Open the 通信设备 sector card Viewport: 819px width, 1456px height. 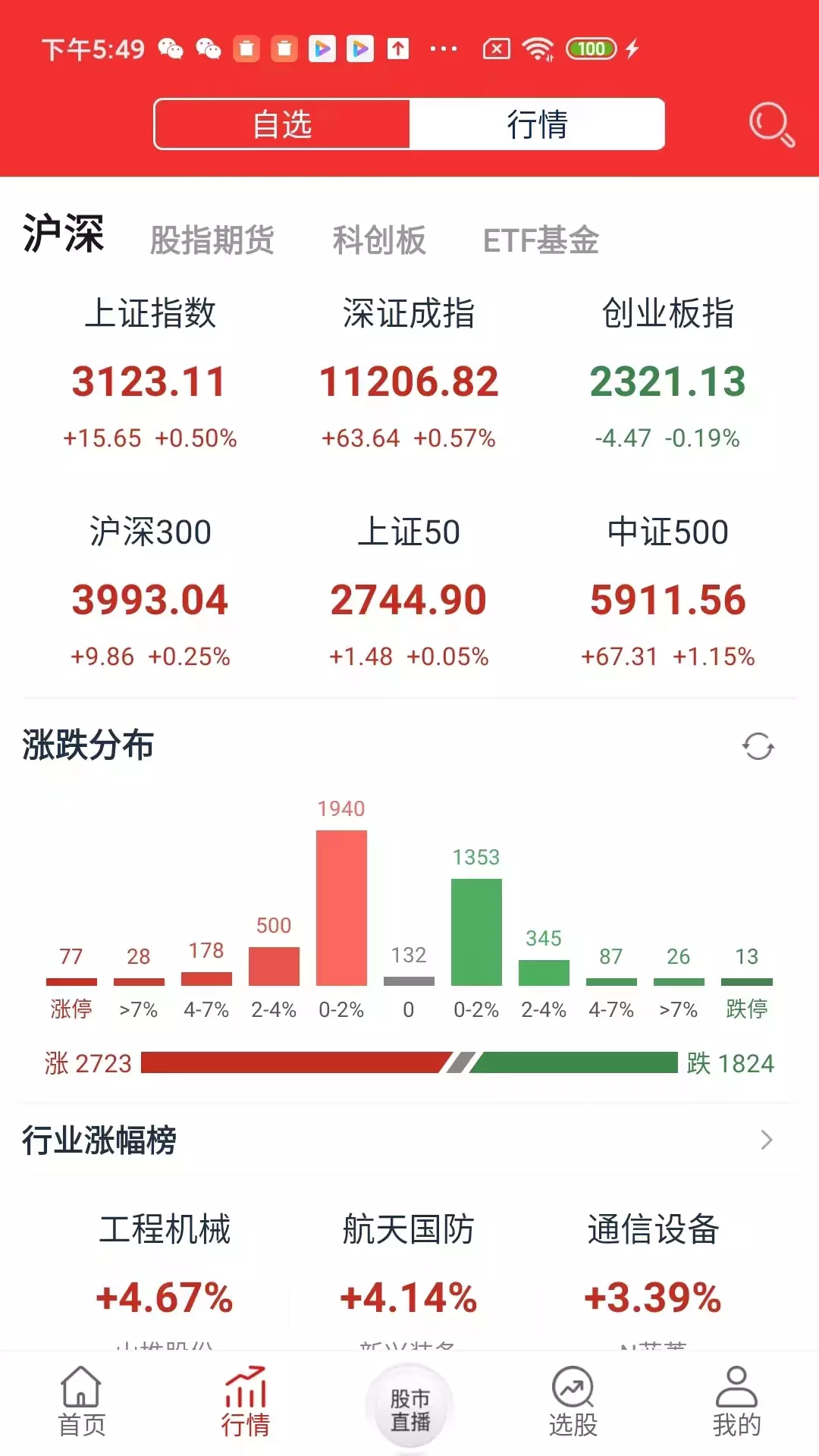click(x=653, y=1266)
